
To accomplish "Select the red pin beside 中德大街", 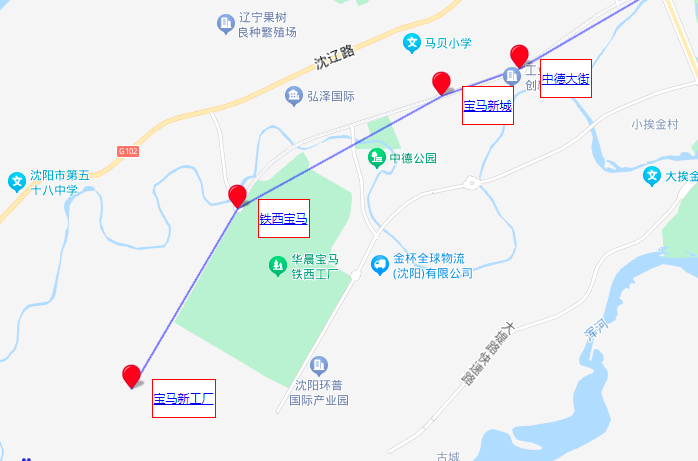I will pos(519,55).
